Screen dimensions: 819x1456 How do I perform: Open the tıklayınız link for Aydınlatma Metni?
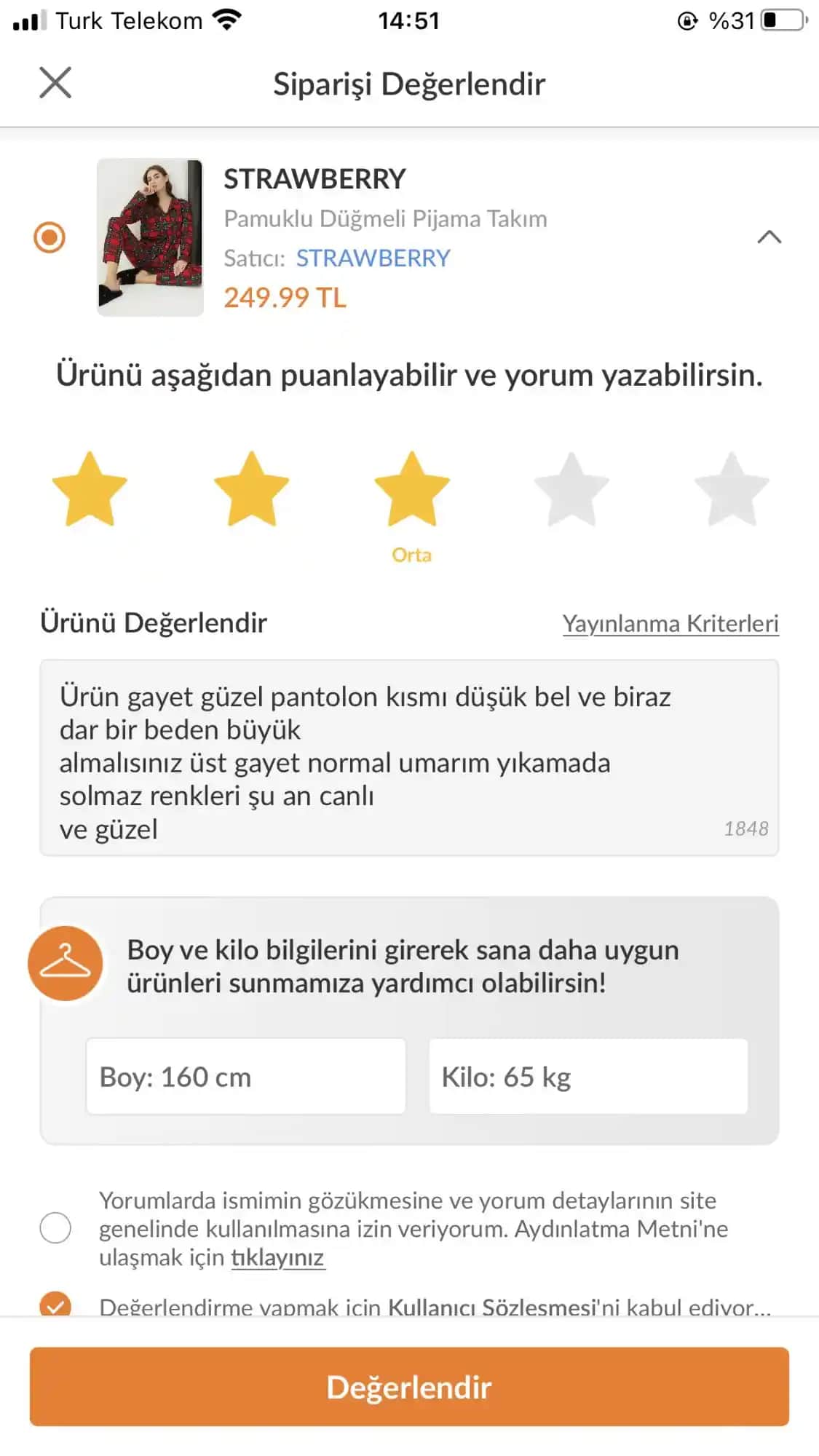pos(277,1257)
